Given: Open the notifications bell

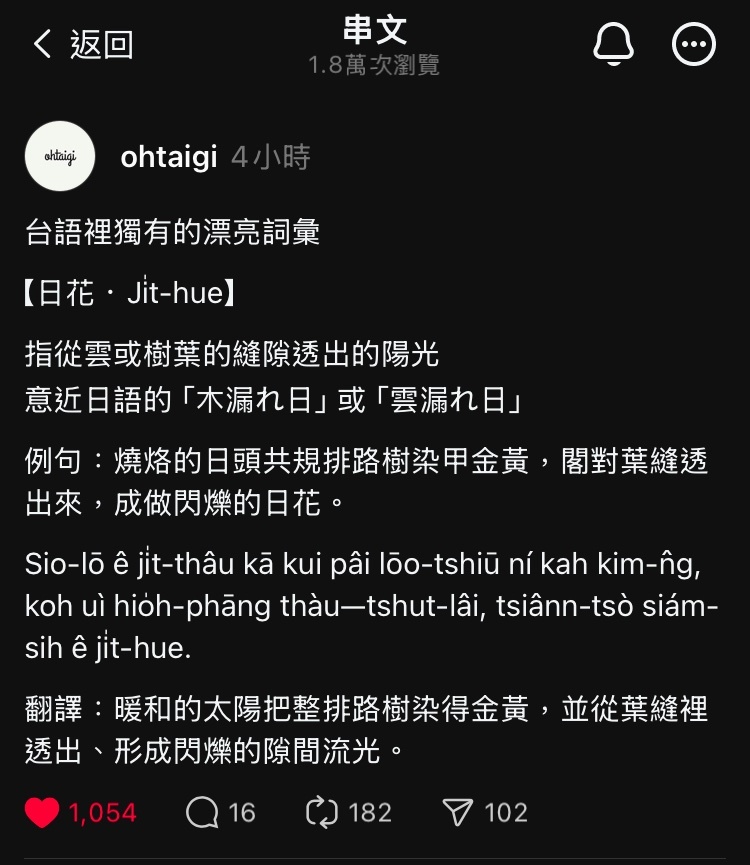Looking at the screenshot, I should (x=614, y=45).
